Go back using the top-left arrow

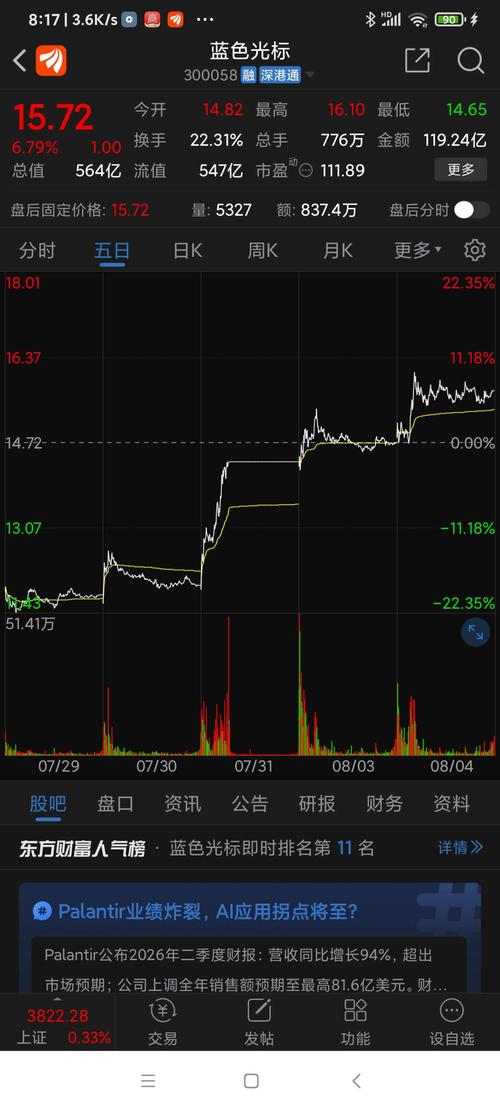coord(20,61)
